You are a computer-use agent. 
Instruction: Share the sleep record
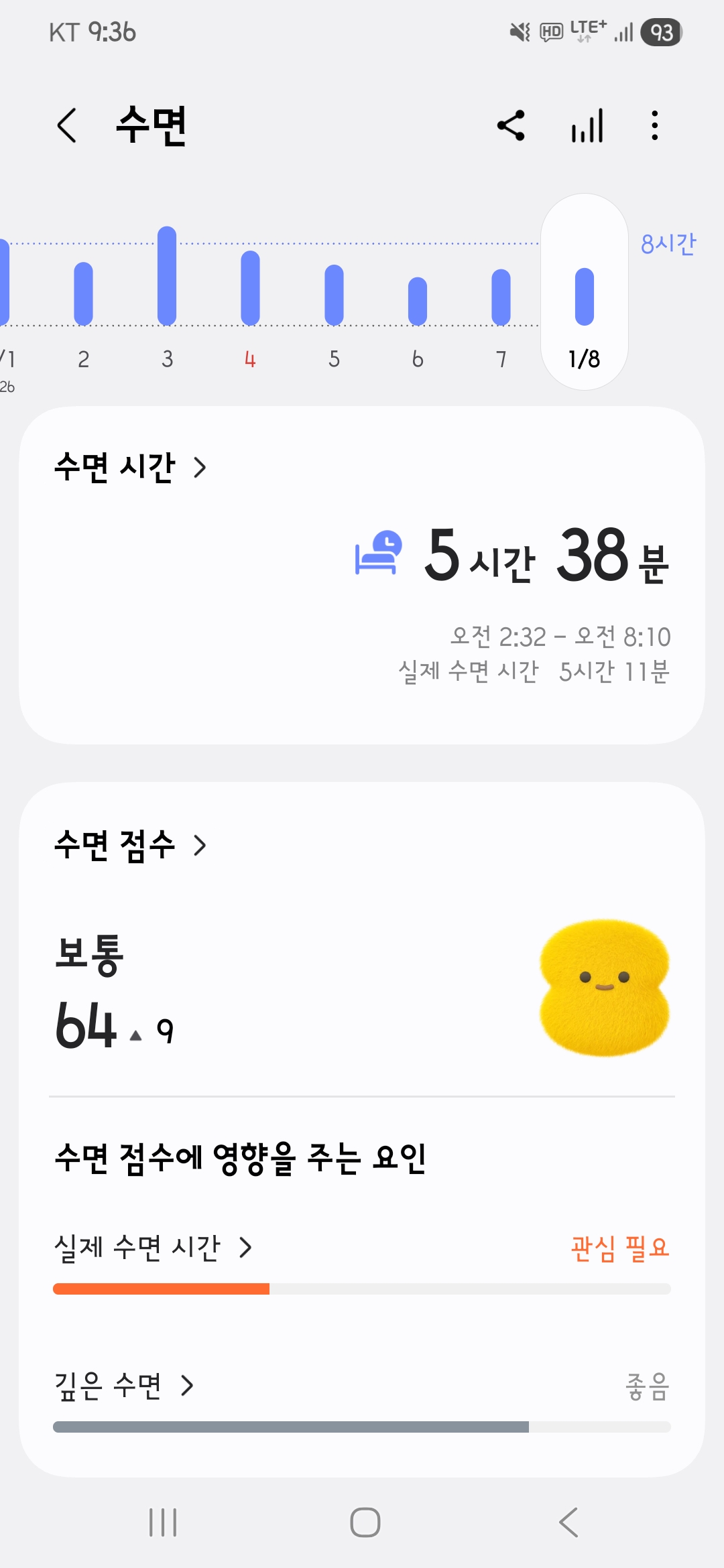511,125
